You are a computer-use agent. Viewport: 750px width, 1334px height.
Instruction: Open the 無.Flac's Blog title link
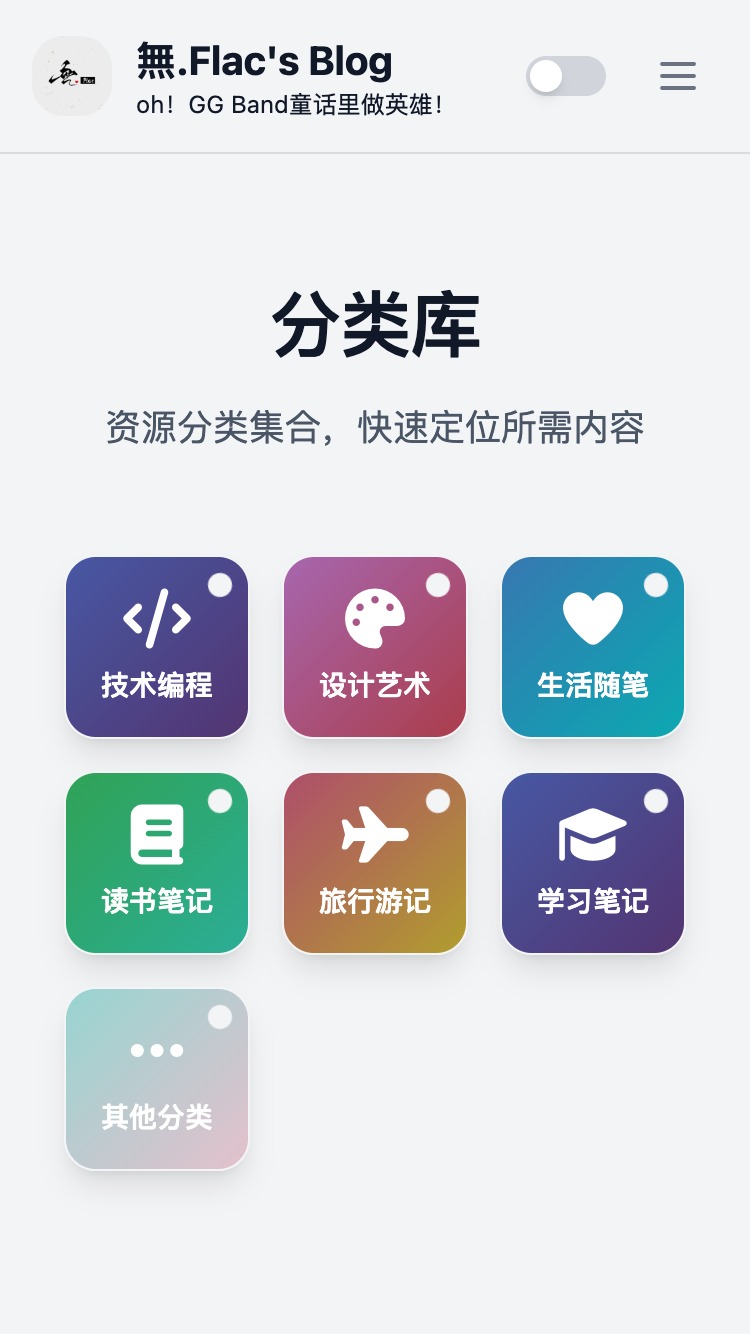265,61
